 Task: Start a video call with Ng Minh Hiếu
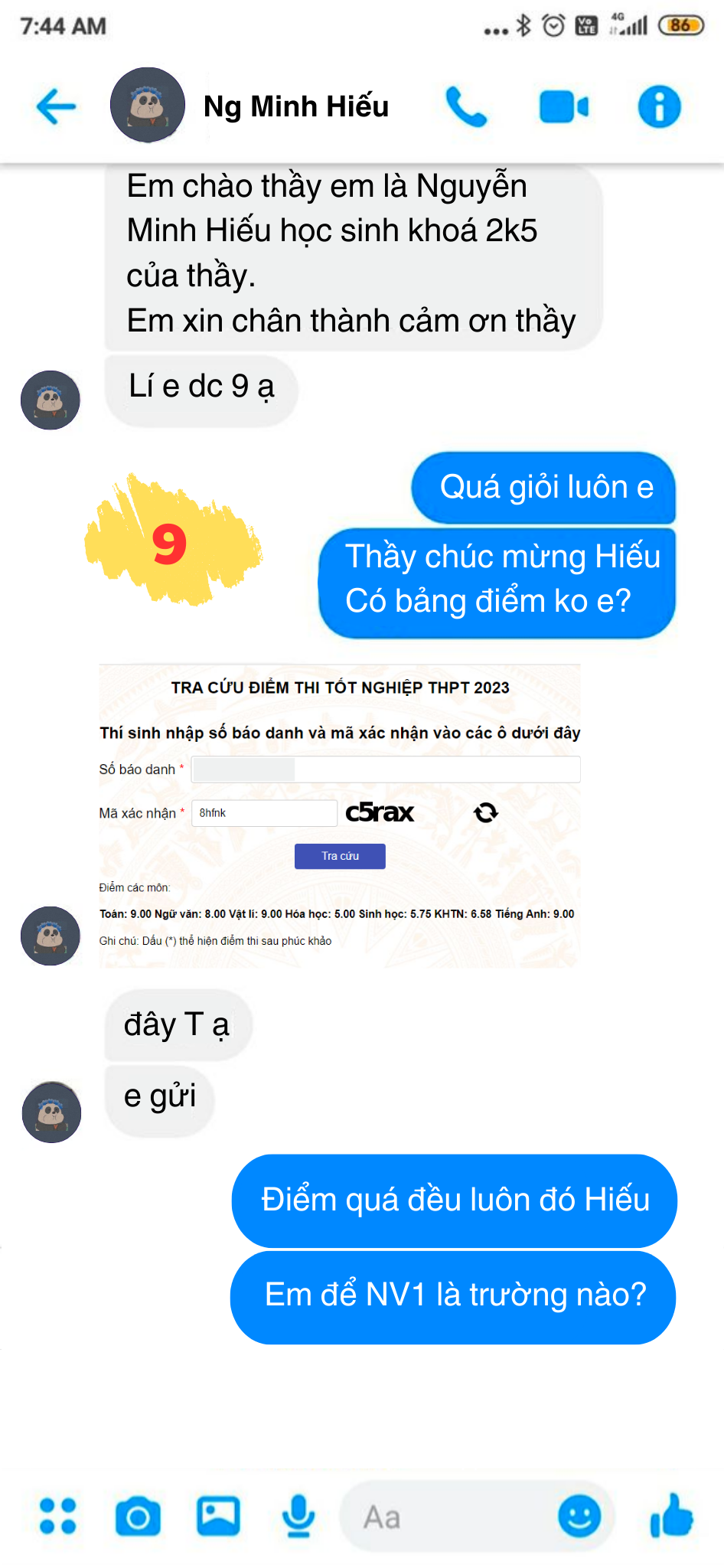click(x=564, y=106)
